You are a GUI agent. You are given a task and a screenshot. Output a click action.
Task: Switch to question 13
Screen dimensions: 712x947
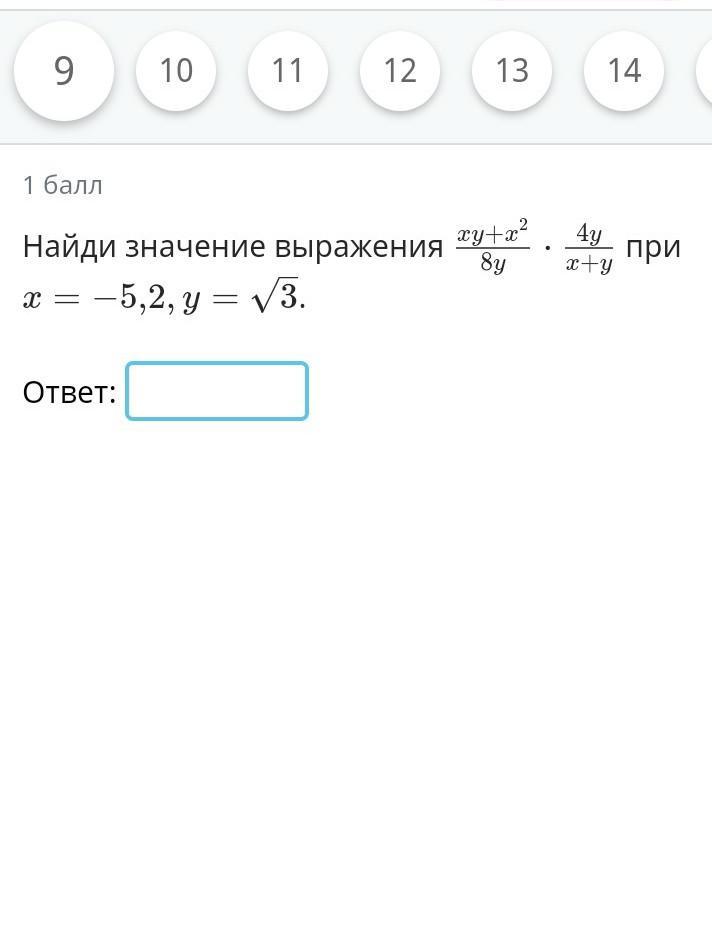[512, 71]
